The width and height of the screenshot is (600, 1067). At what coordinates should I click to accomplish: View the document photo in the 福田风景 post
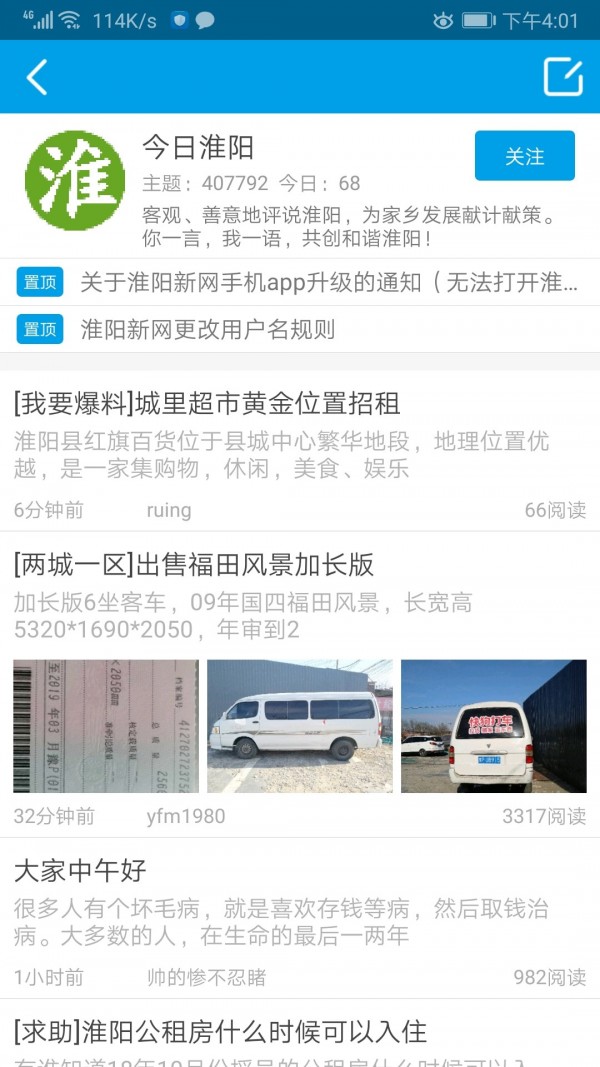[x=106, y=726]
